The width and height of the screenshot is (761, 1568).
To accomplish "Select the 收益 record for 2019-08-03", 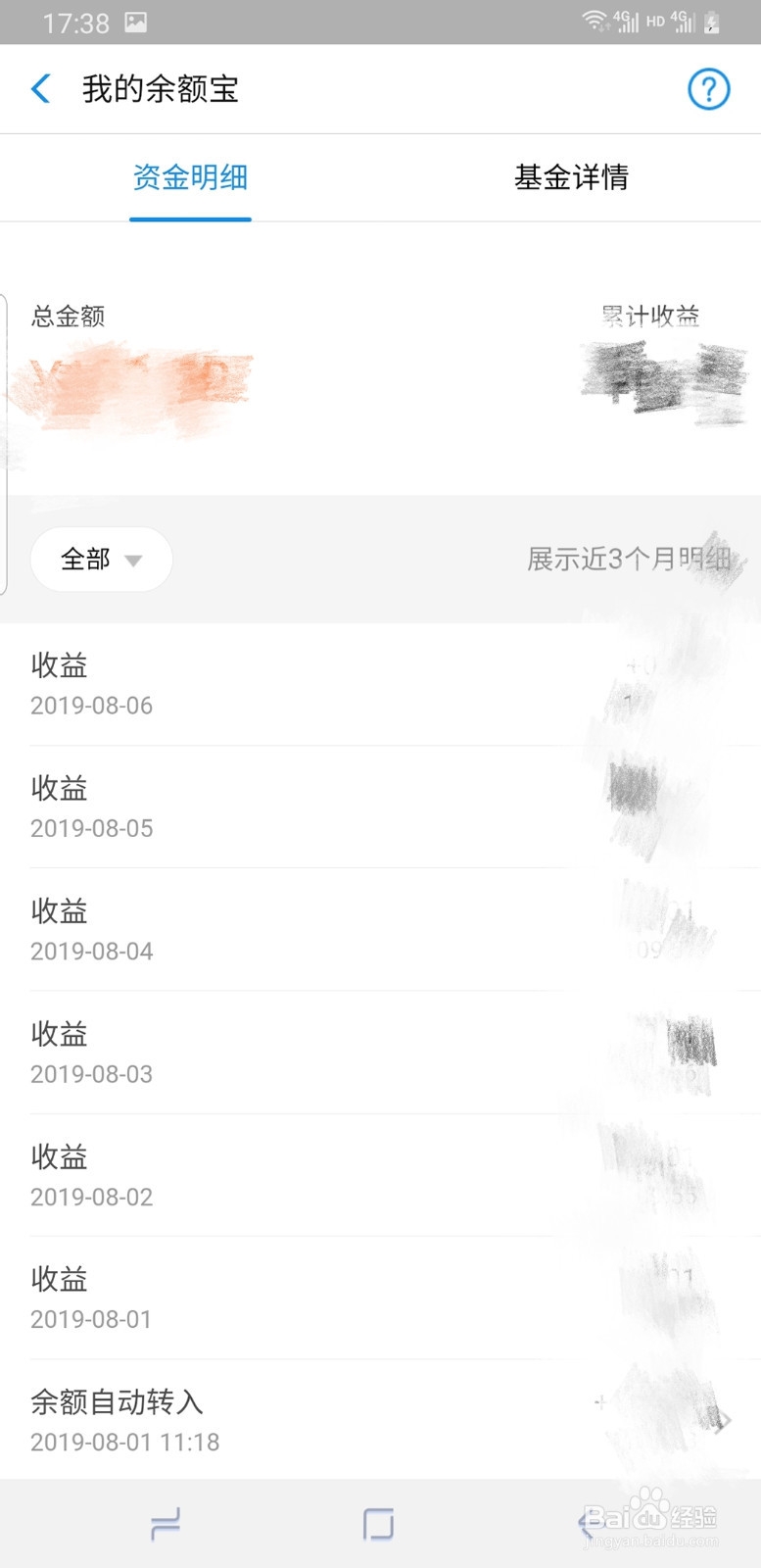I will tap(294, 1052).
